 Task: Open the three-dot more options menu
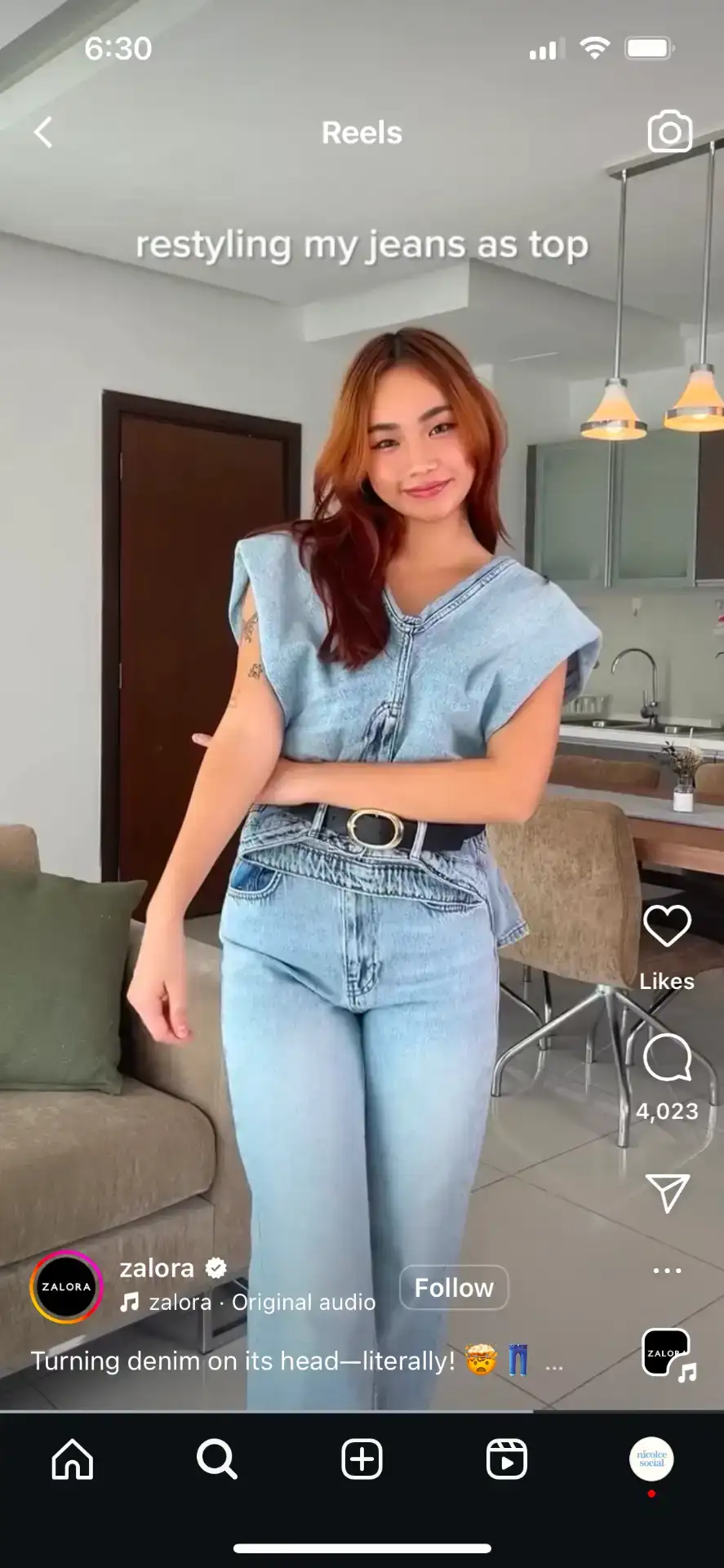(667, 1271)
